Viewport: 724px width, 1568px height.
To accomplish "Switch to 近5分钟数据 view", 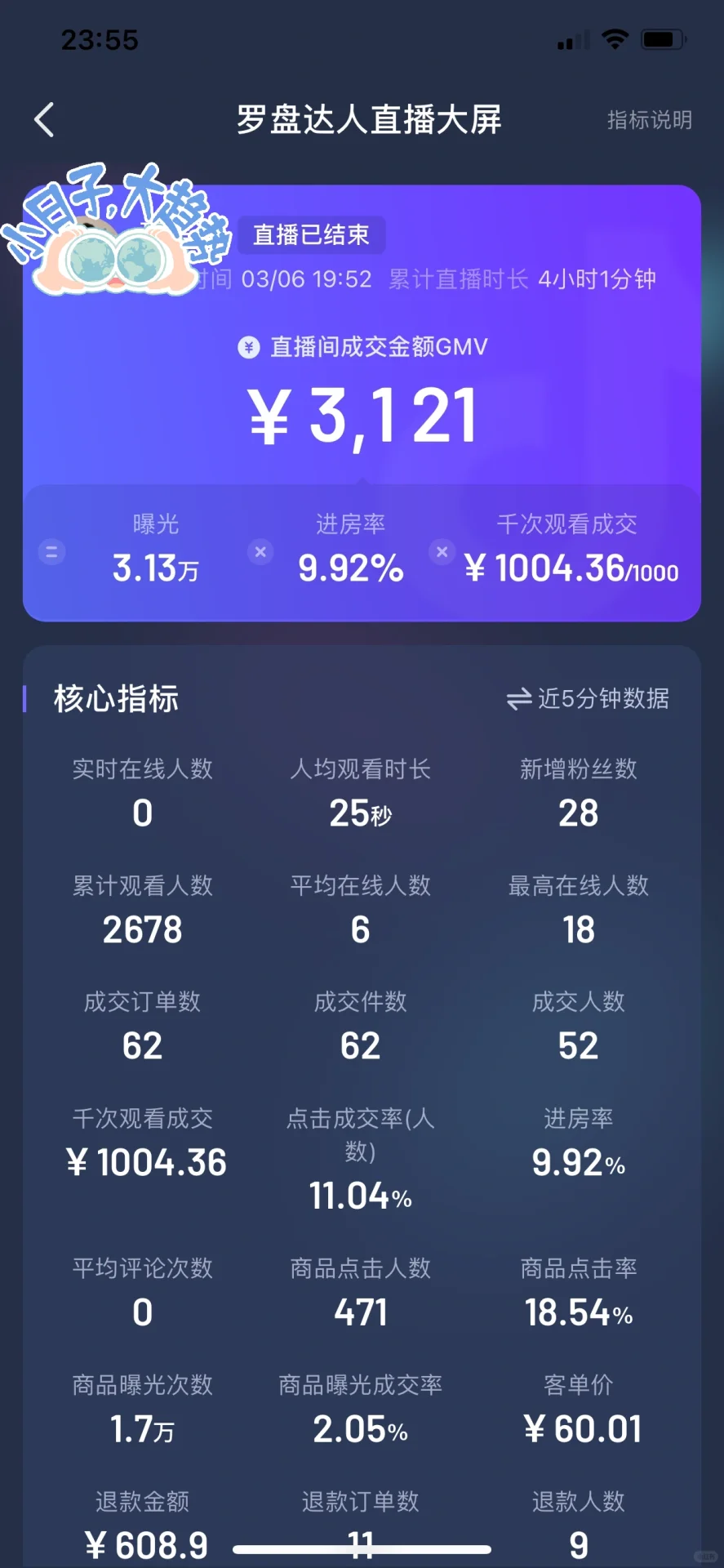I will coord(588,698).
